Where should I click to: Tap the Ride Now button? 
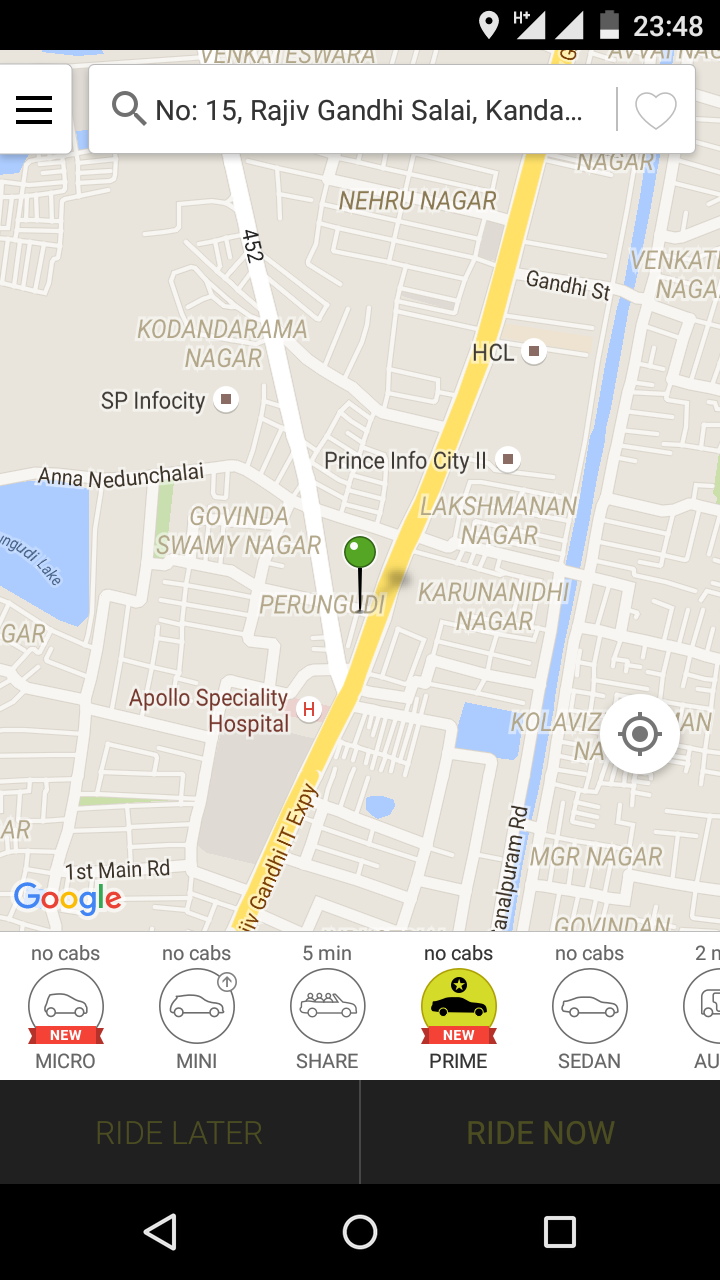pyautogui.click(x=541, y=1132)
